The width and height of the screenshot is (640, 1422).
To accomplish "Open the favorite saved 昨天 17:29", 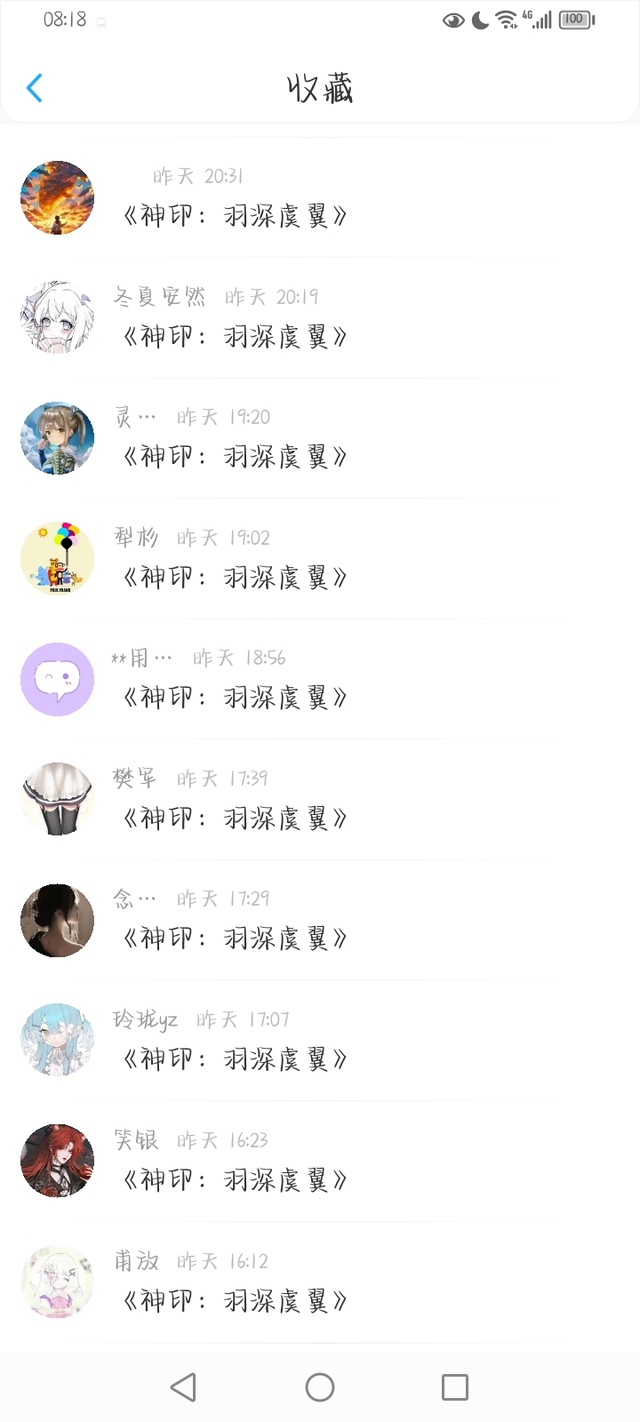I will (234, 938).
